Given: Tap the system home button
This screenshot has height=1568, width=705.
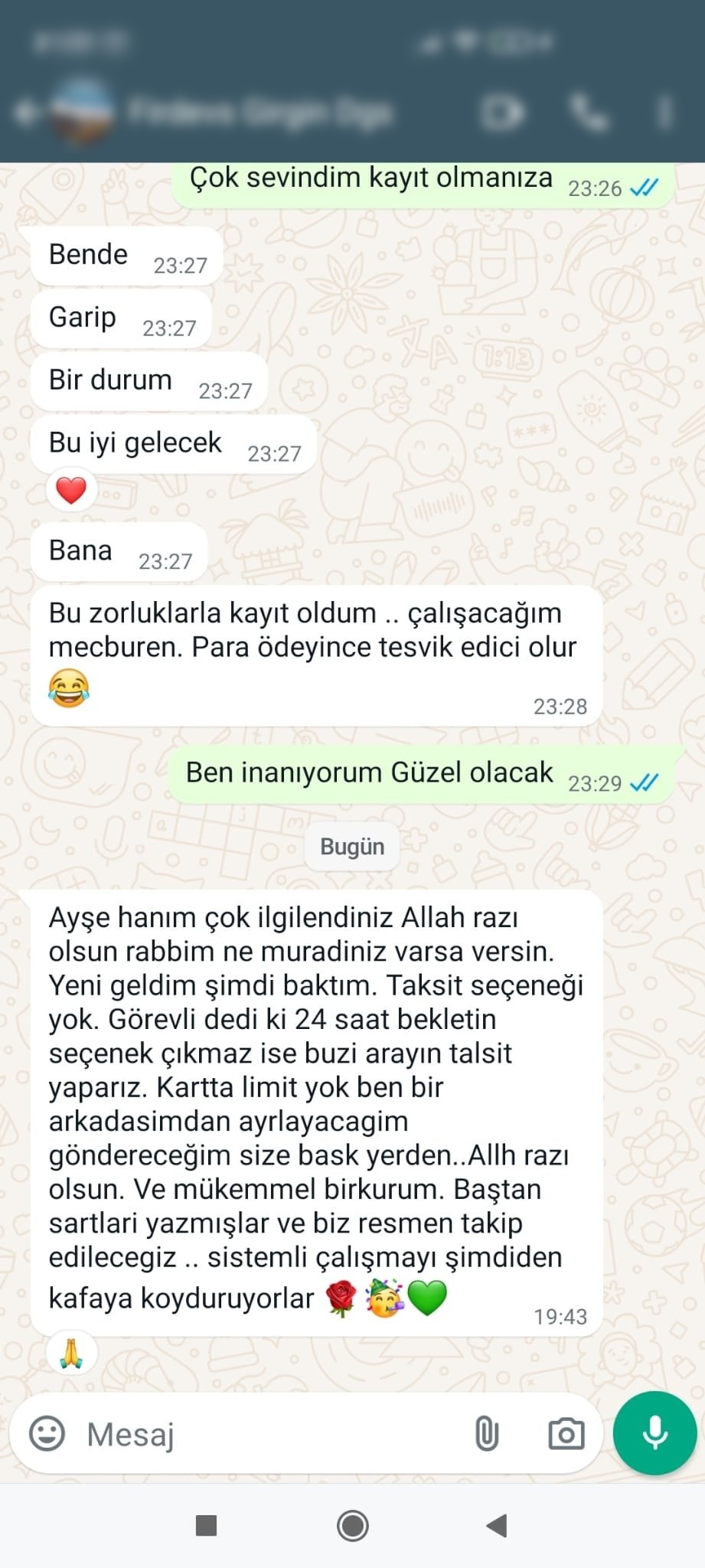Looking at the screenshot, I should 353,1526.
